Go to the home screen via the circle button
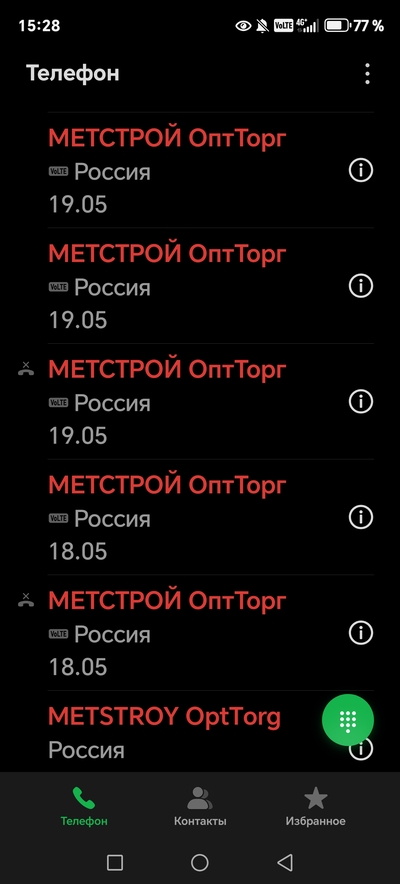Screen dimensions: 400x884 click(199, 862)
